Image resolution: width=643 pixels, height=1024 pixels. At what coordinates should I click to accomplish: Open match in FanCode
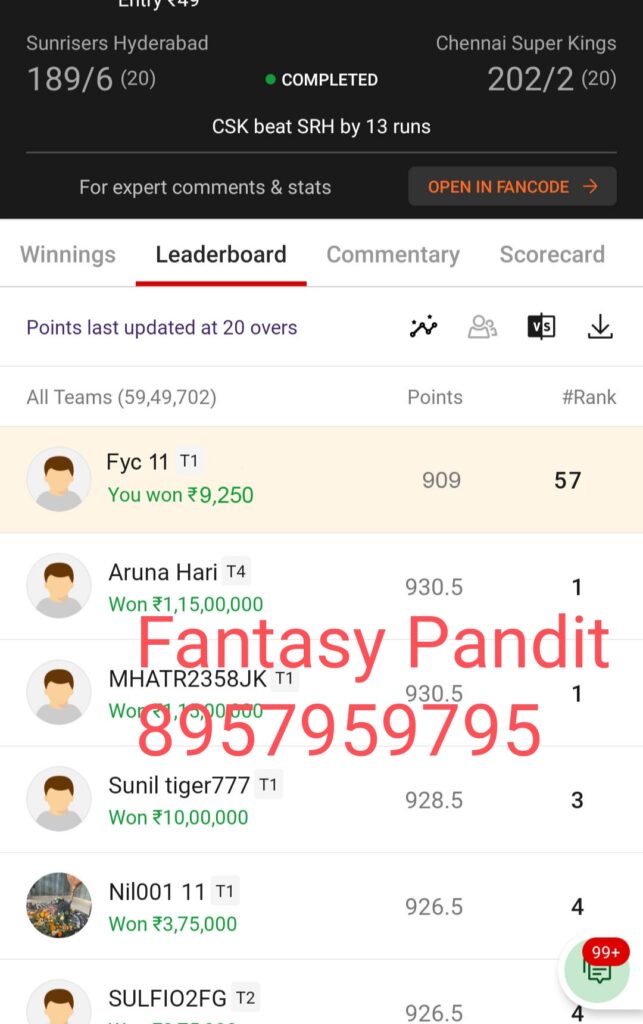(512, 187)
